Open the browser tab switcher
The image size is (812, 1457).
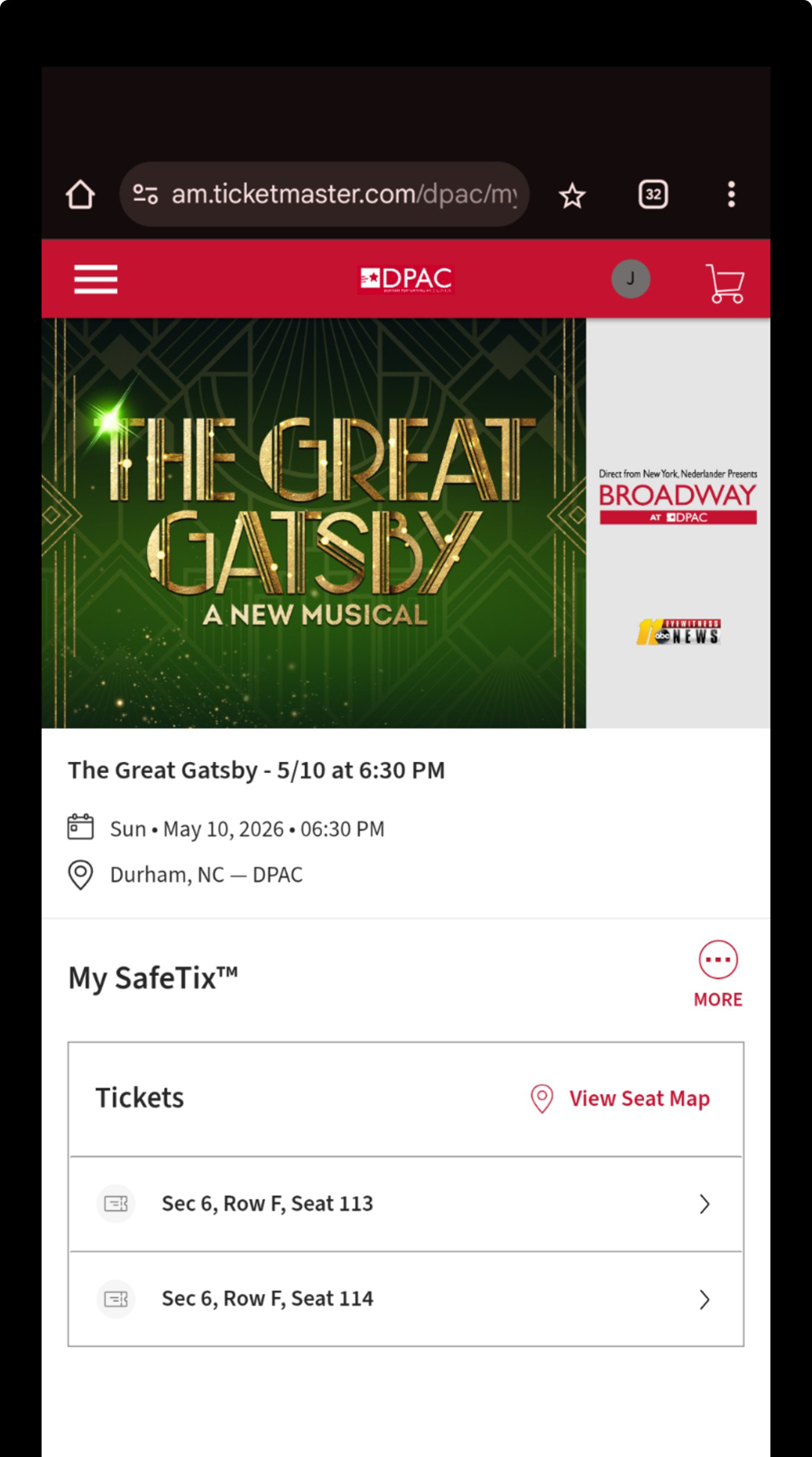tap(653, 194)
